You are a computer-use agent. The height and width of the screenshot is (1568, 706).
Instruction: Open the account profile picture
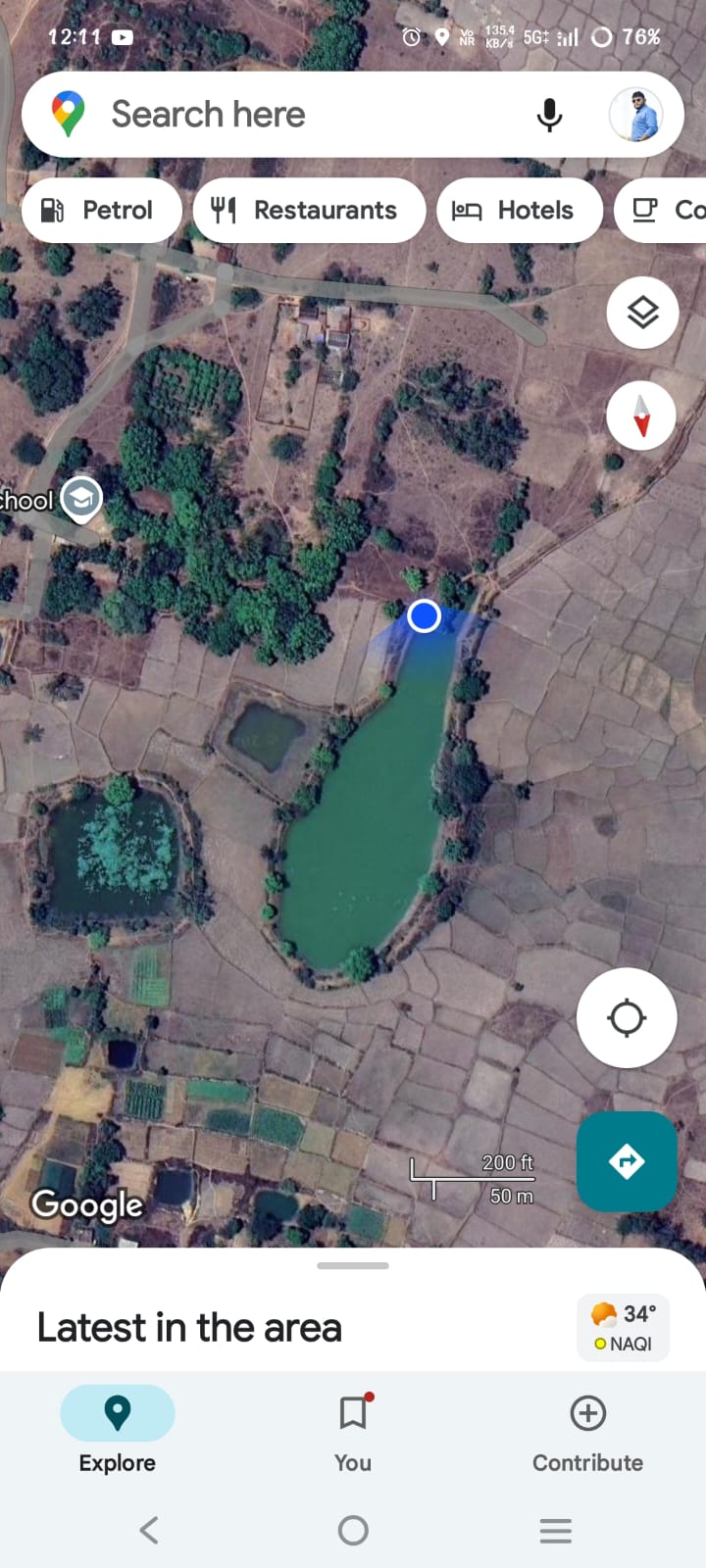pos(635,115)
